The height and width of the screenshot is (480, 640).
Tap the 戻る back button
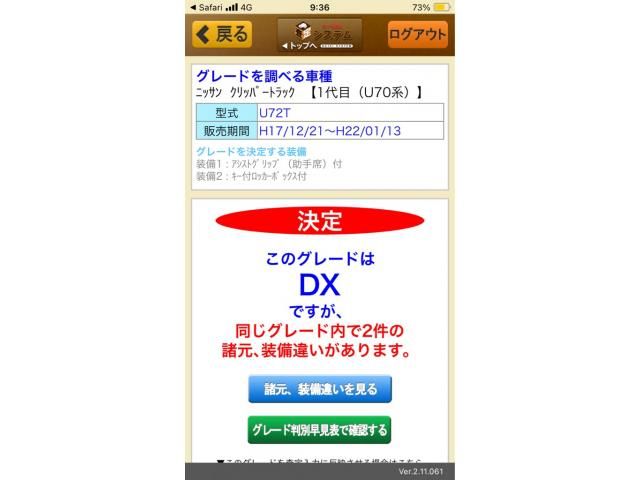(222, 34)
